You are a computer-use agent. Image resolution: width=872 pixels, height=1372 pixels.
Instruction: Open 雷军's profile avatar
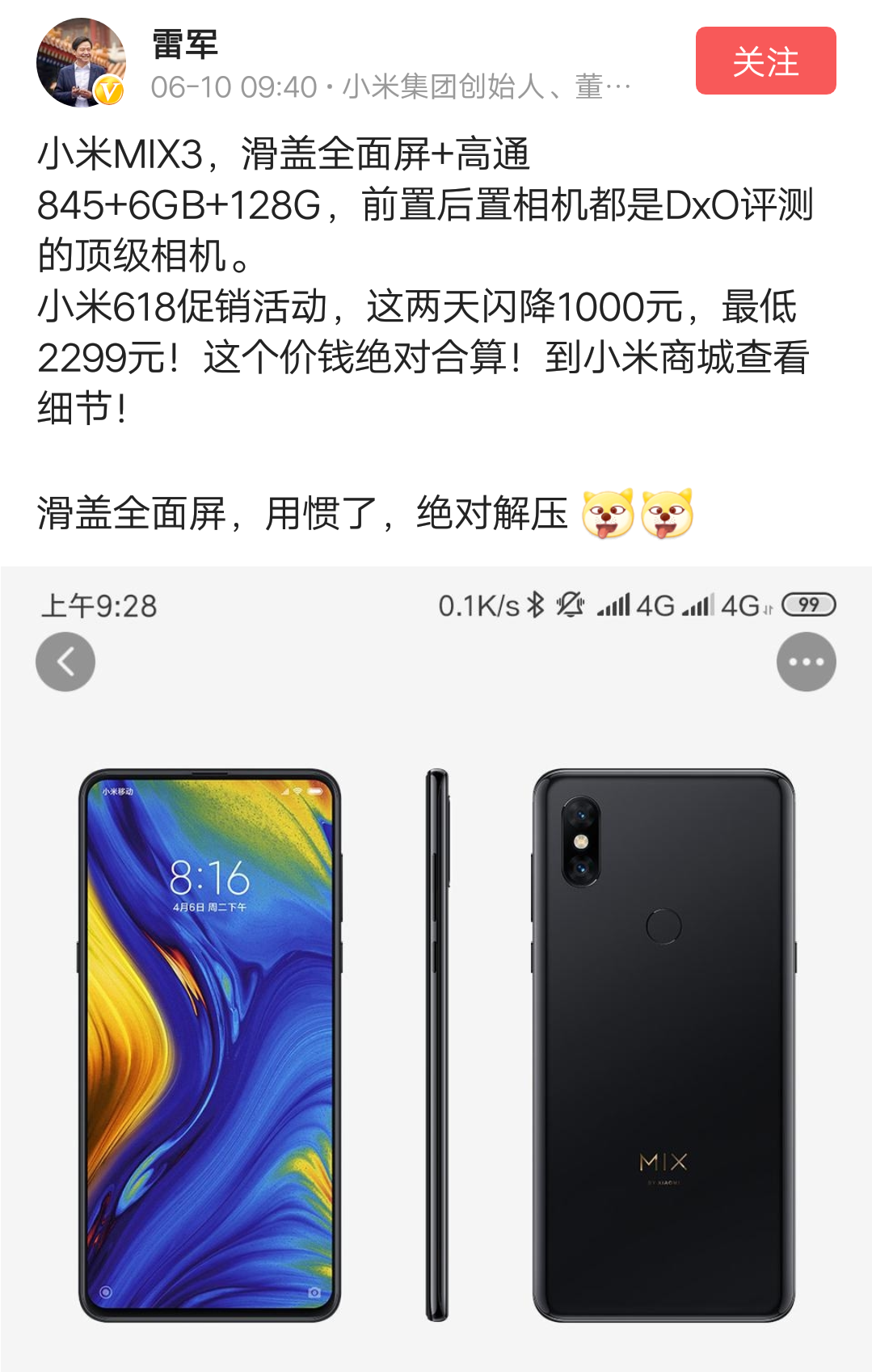pos(81,63)
